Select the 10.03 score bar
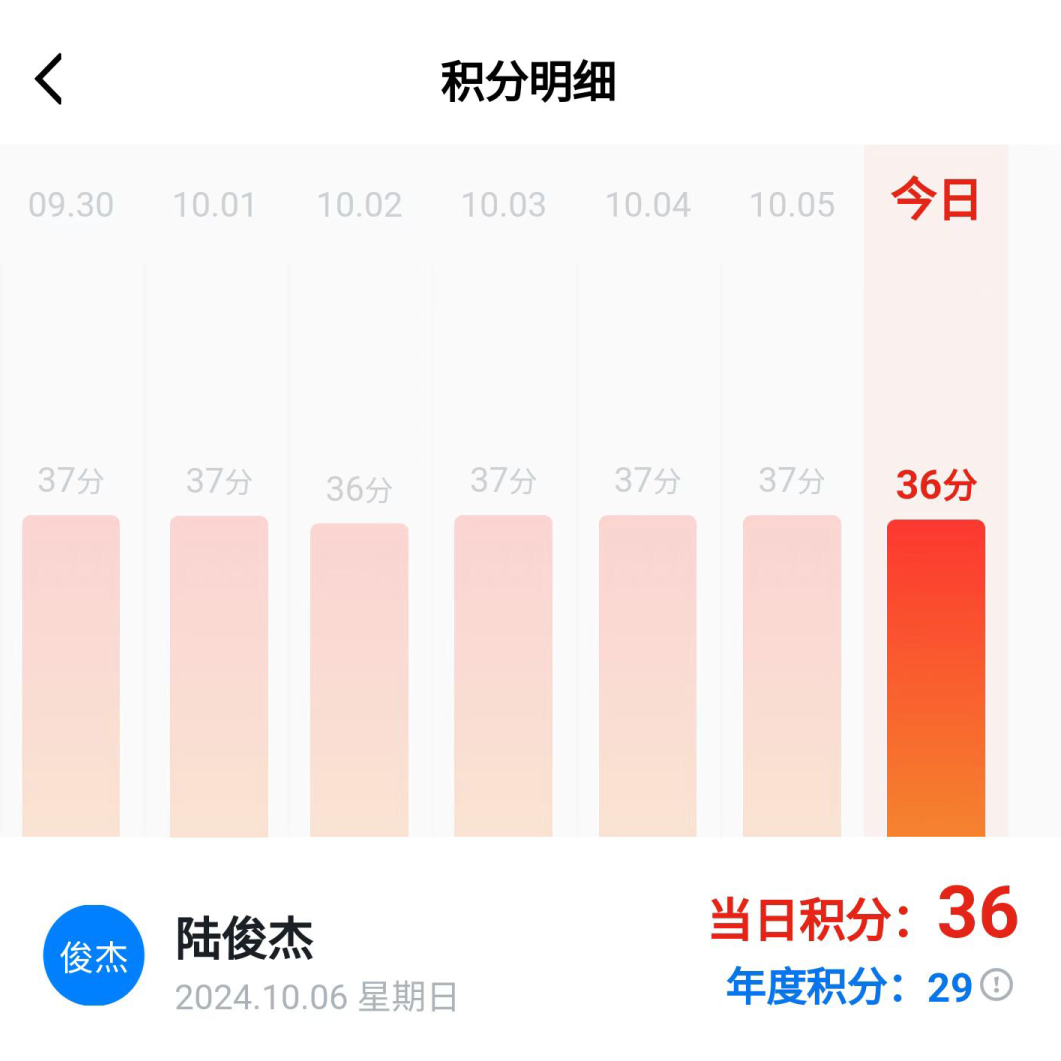Screen dimensions: 1061x1061 [503, 675]
